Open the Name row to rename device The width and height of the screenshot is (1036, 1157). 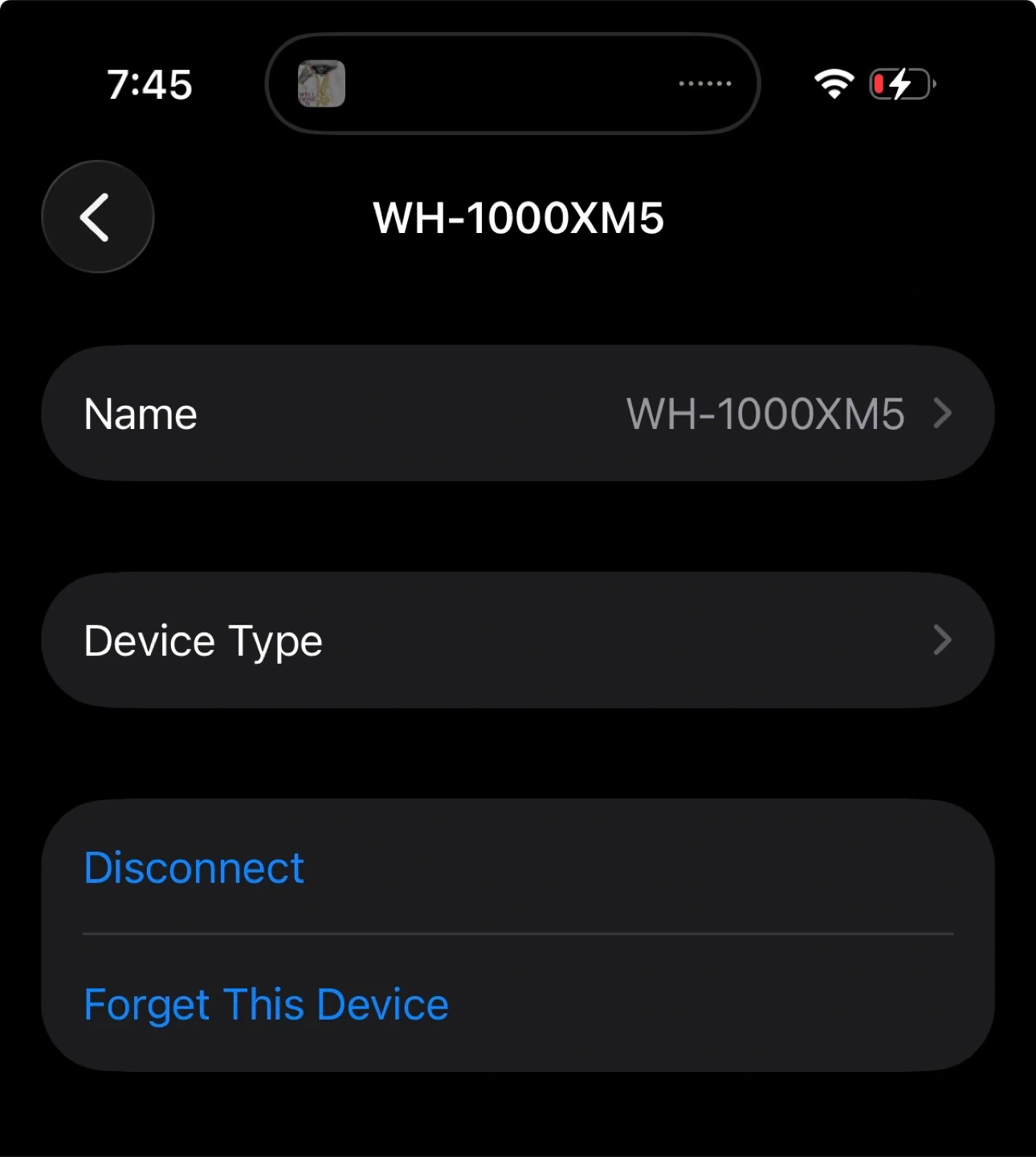(518, 414)
